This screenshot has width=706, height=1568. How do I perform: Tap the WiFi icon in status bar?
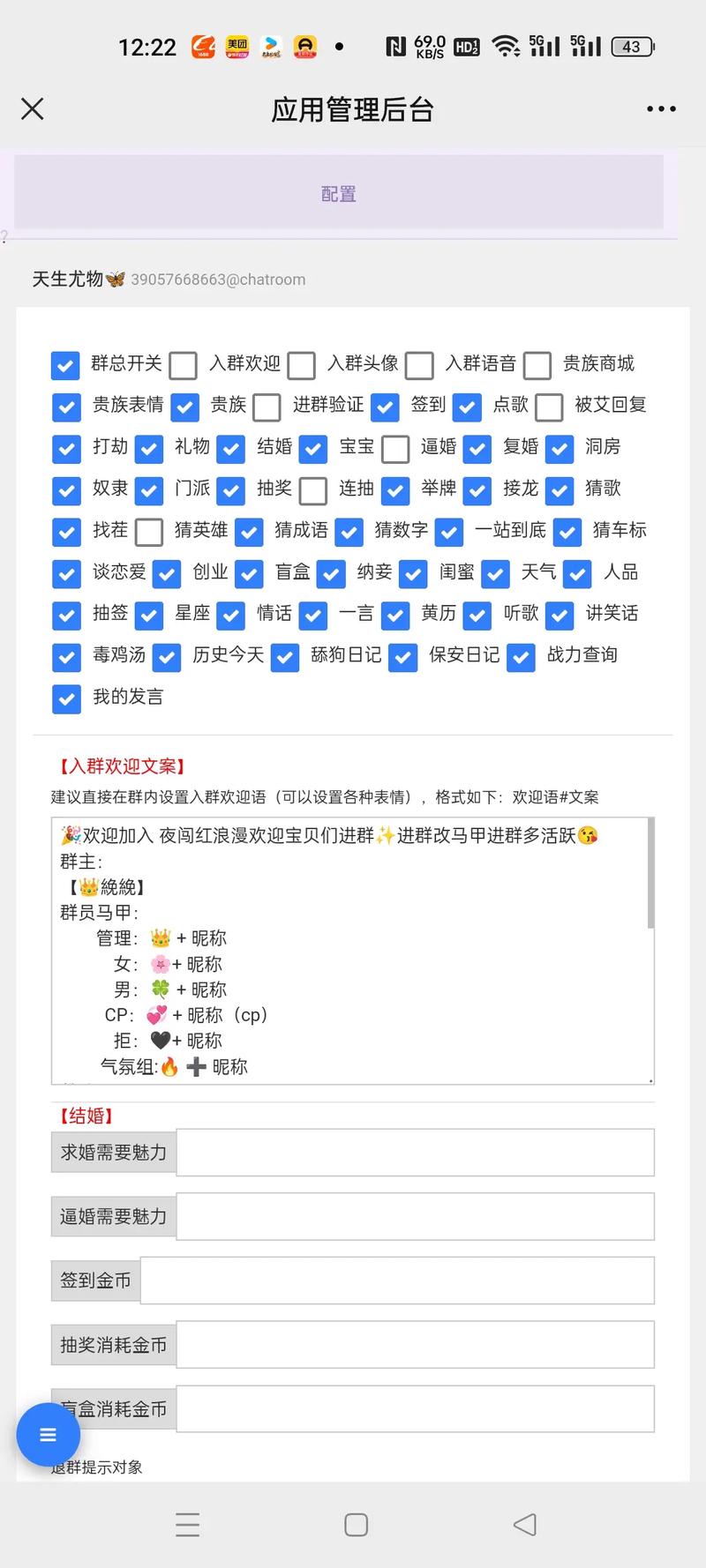click(505, 46)
